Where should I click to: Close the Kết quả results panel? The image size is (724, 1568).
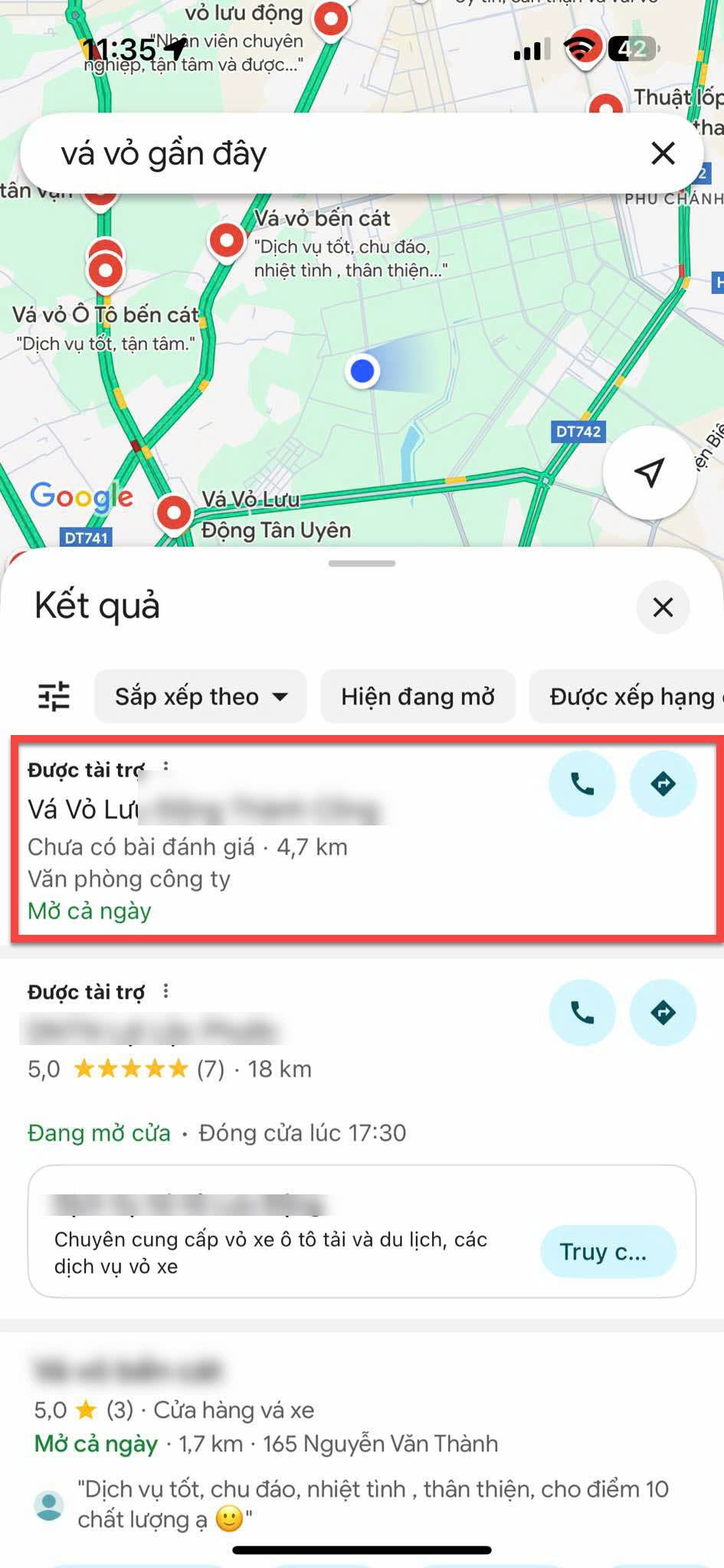click(663, 607)
